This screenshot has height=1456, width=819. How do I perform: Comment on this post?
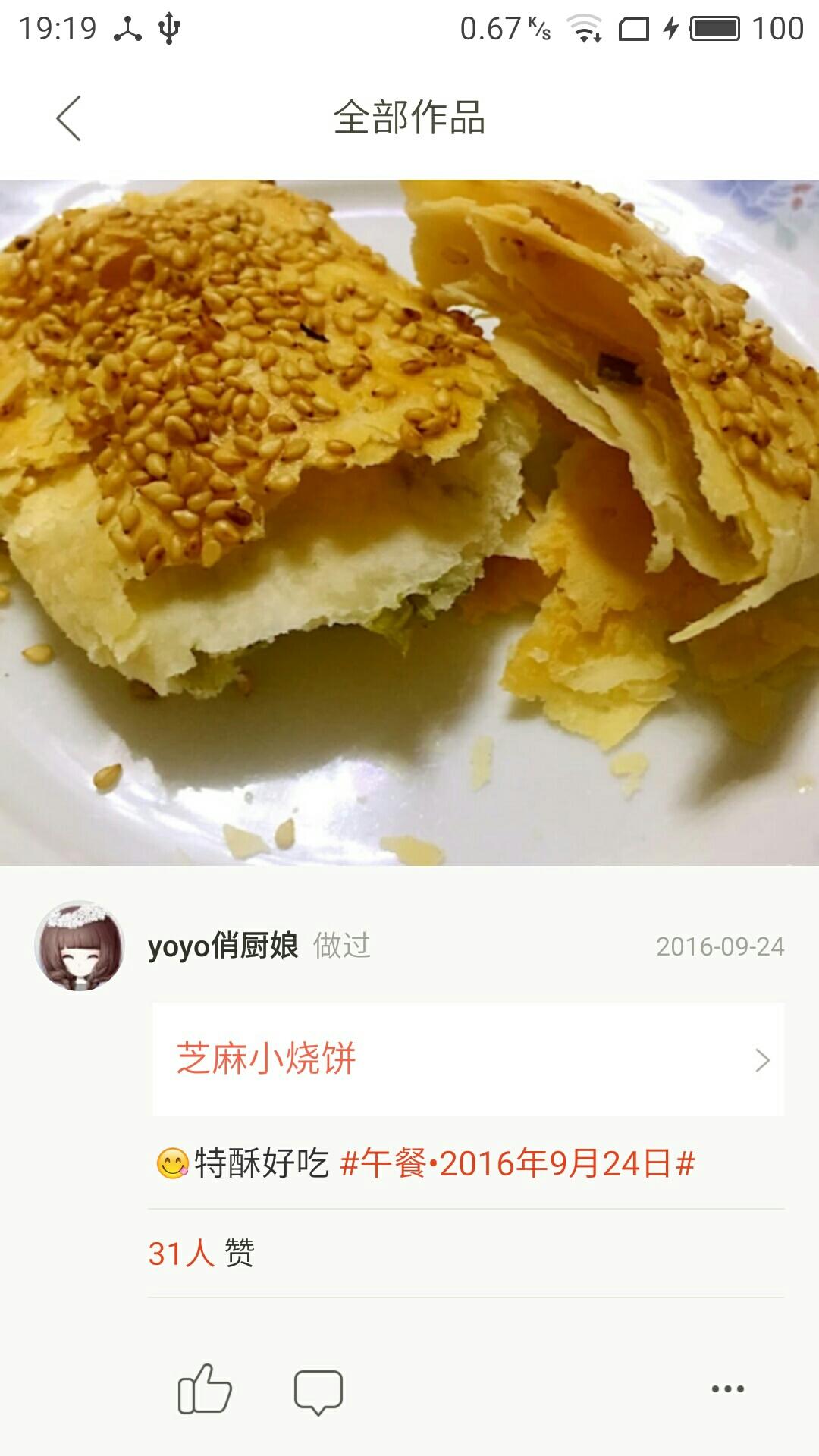click(318, 1391)
